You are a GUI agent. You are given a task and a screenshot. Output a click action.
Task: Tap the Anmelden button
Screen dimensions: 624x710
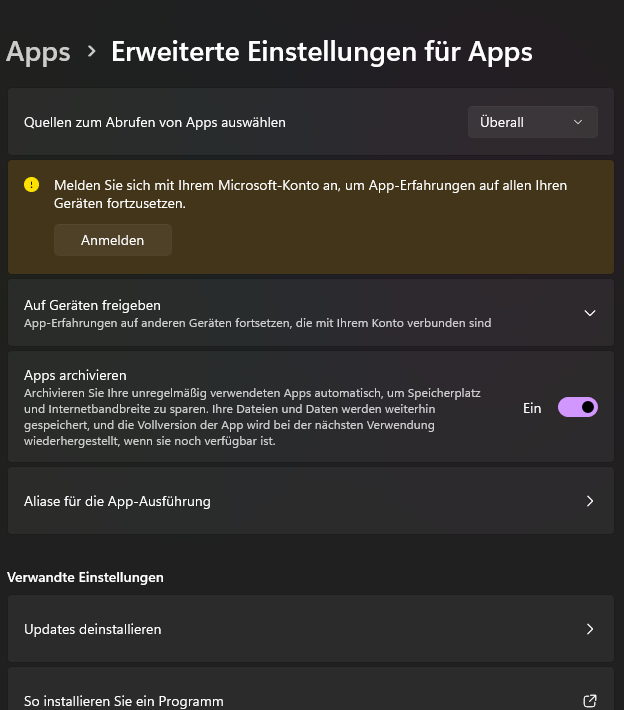pos(112,240)
